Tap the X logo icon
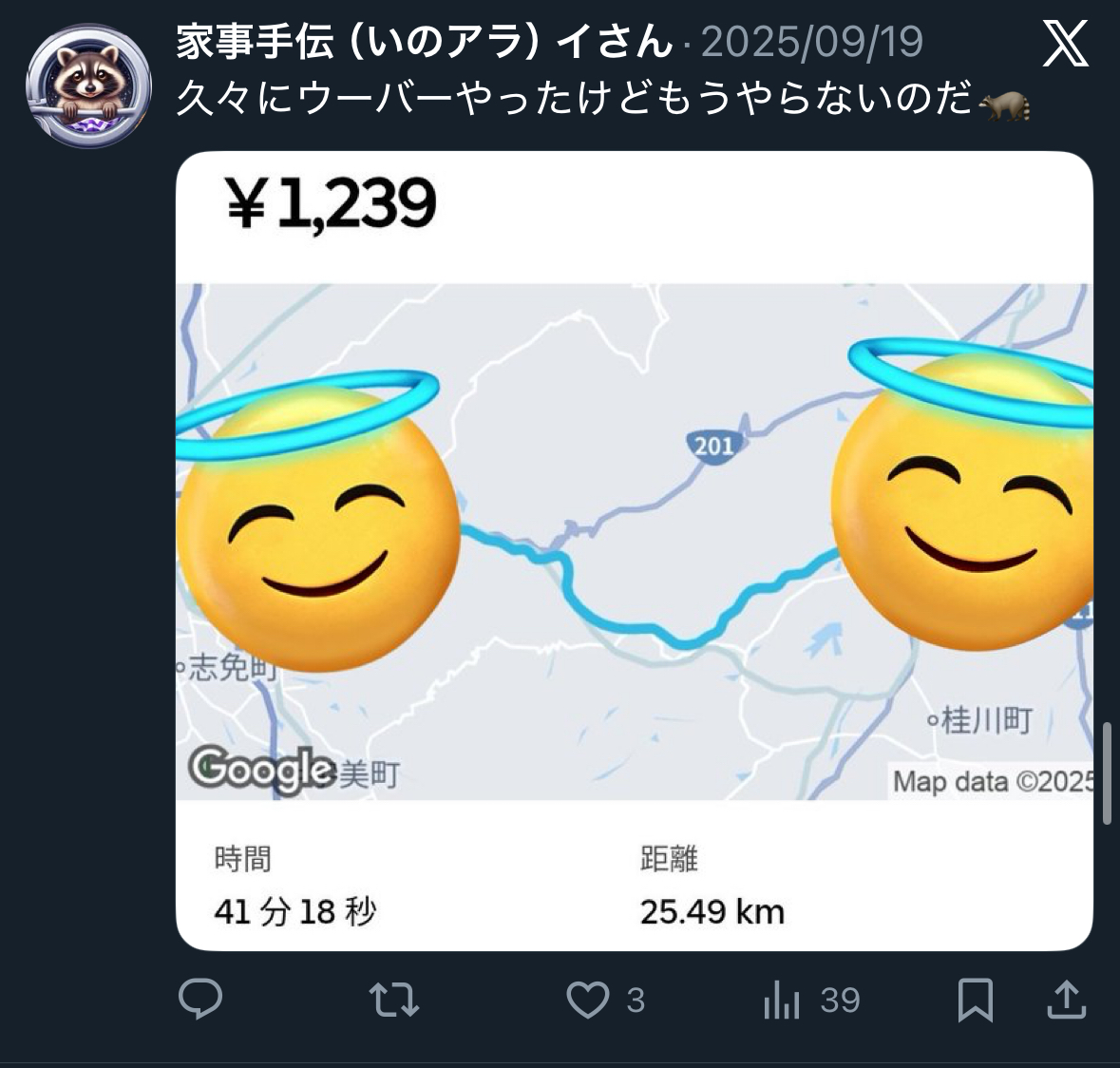 pyautogui.click(x=1065, y=45)
